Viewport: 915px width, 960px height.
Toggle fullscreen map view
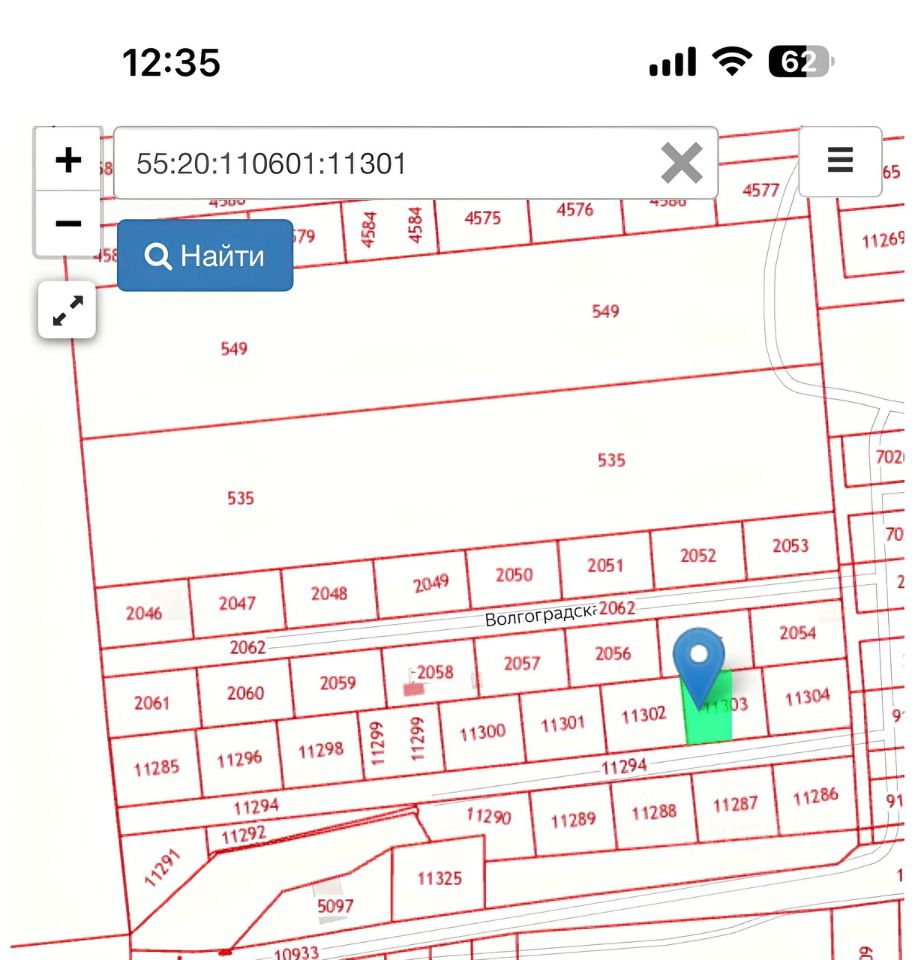click(x=68, y=311)
